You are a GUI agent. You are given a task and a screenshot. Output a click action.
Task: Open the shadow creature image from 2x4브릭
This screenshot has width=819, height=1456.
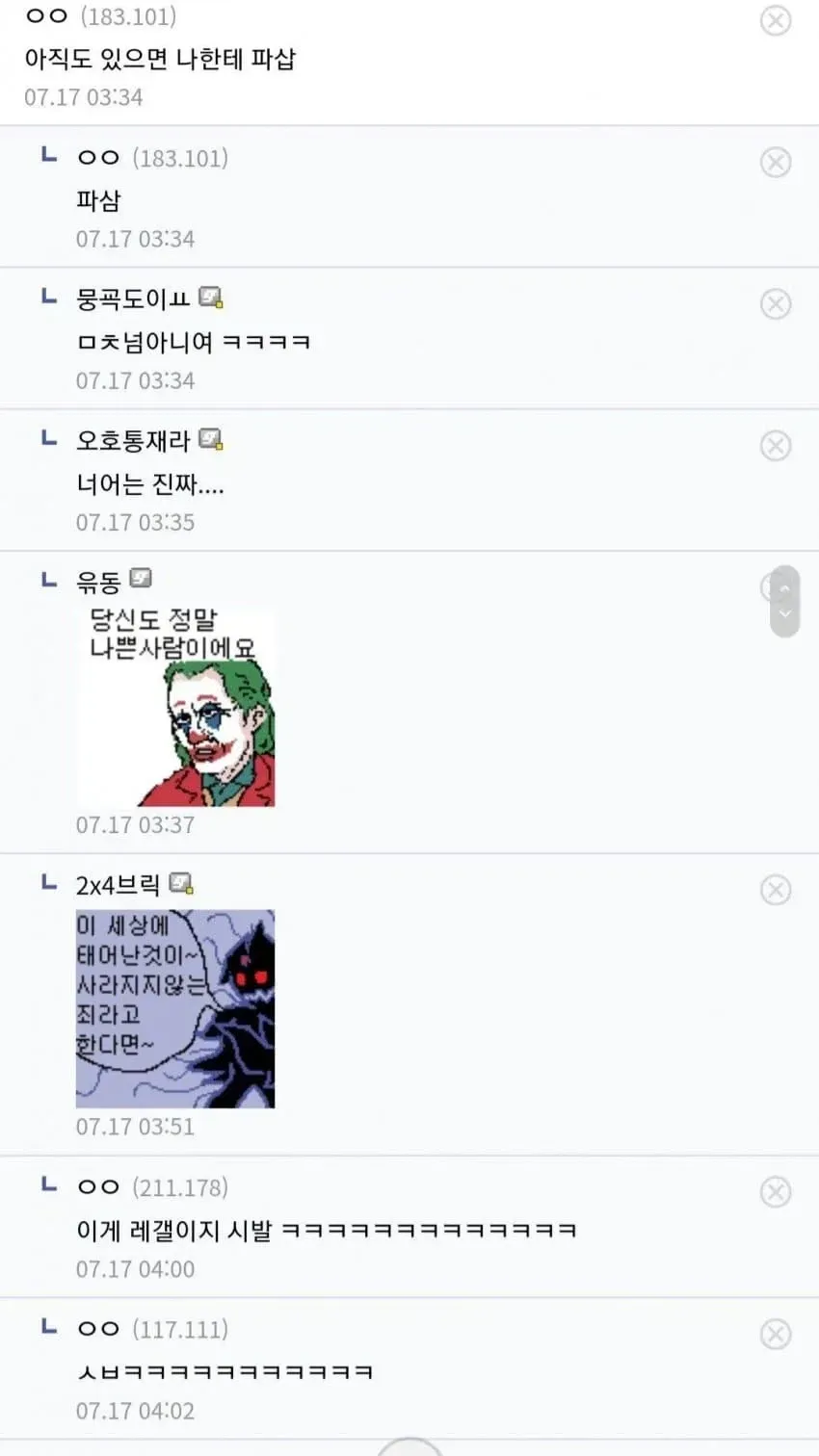tap(175, 1009)
